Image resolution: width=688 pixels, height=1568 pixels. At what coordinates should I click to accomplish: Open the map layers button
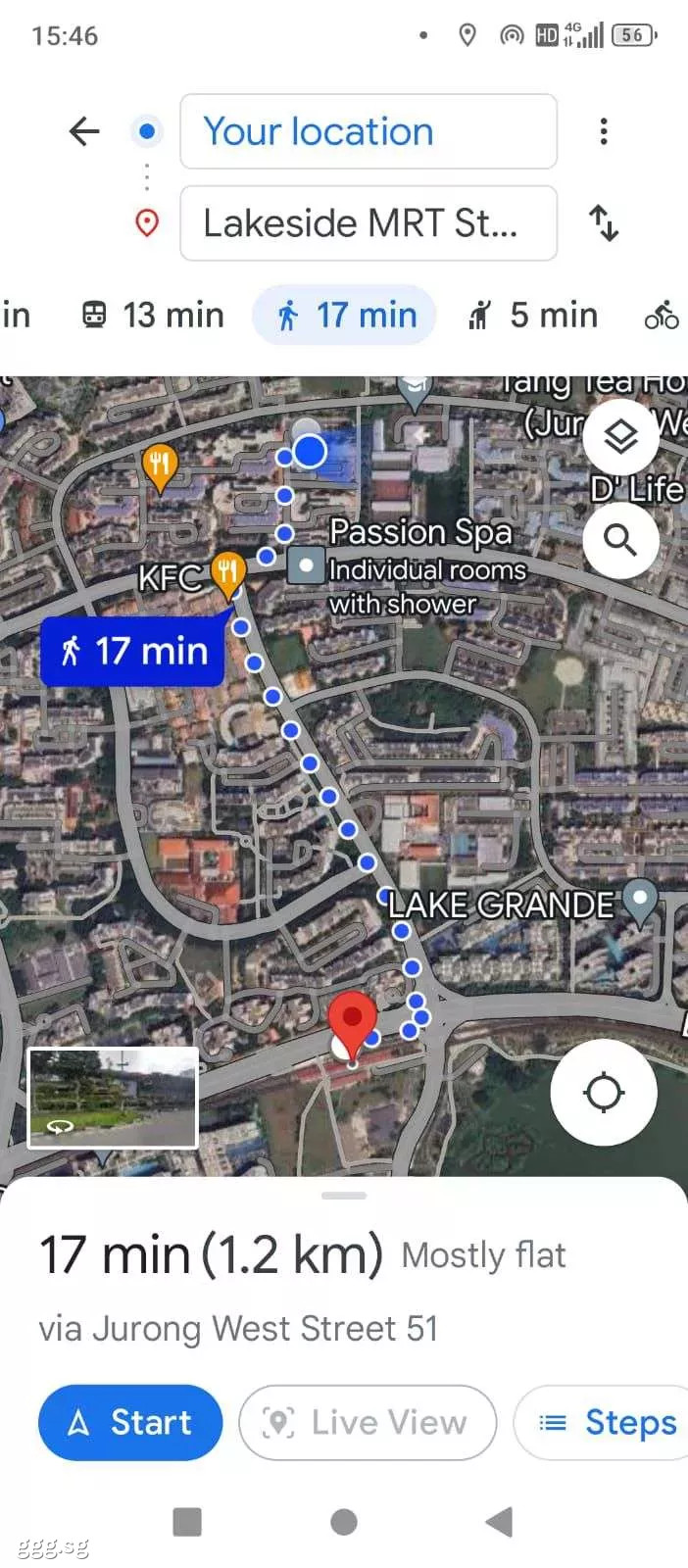[620, 437]
